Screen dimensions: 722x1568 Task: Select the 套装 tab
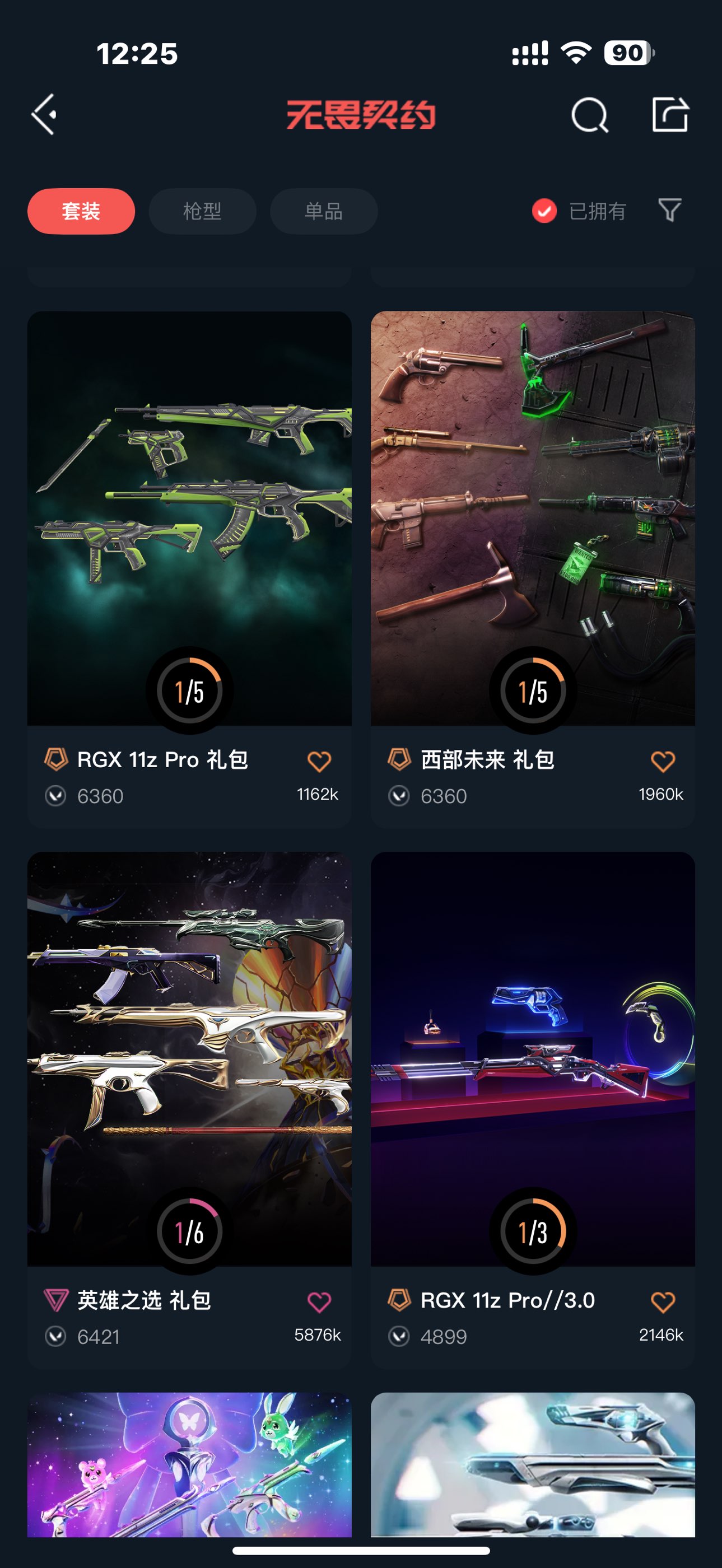click(x=81, y=211)
